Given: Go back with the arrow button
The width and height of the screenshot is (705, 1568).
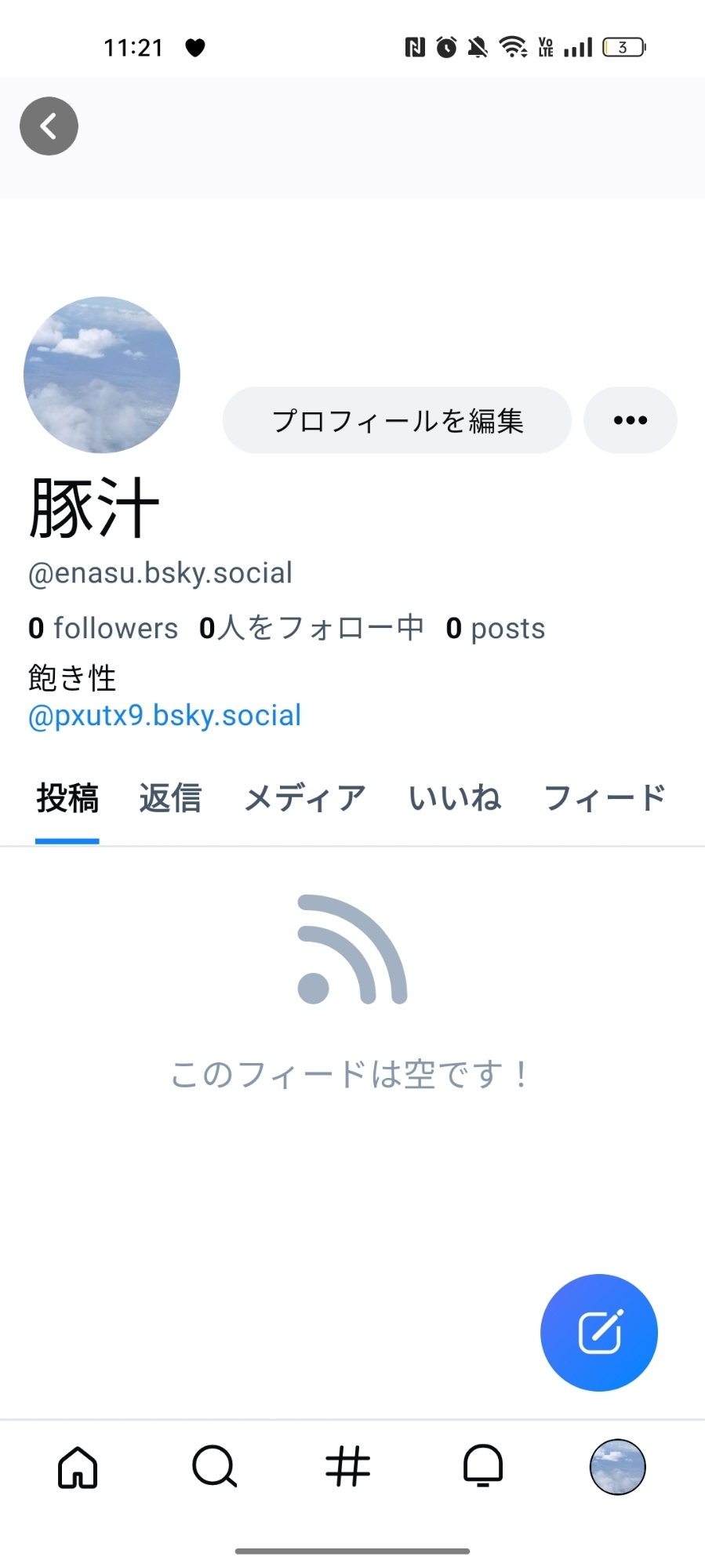Looking at the screenshot, I should (x=49, y=126).
